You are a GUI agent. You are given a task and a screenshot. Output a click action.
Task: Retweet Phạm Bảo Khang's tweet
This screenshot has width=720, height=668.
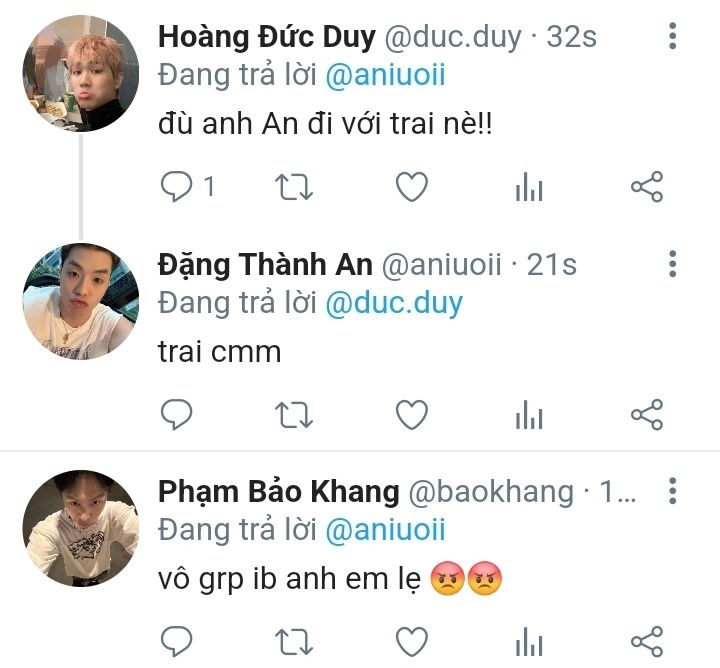pos(295,641)
